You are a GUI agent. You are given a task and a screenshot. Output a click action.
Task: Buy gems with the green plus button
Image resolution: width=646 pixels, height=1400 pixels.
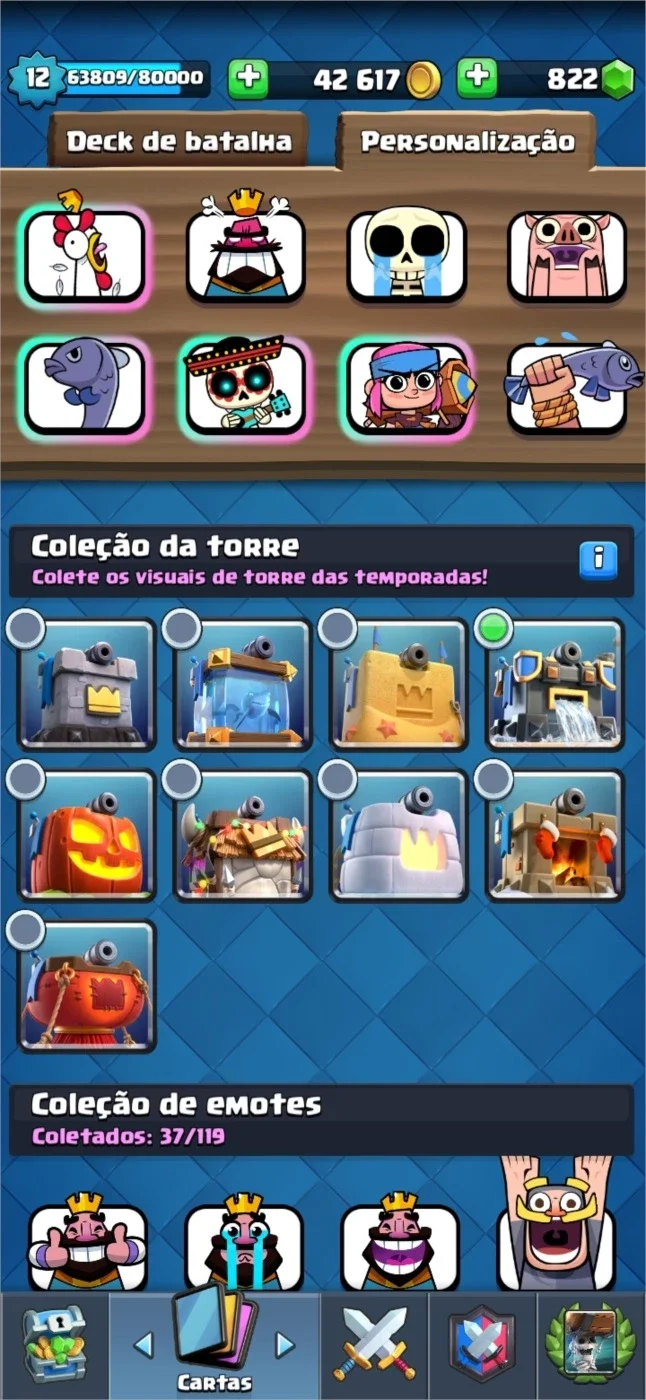pyautogui.click(x=476, y=78)
